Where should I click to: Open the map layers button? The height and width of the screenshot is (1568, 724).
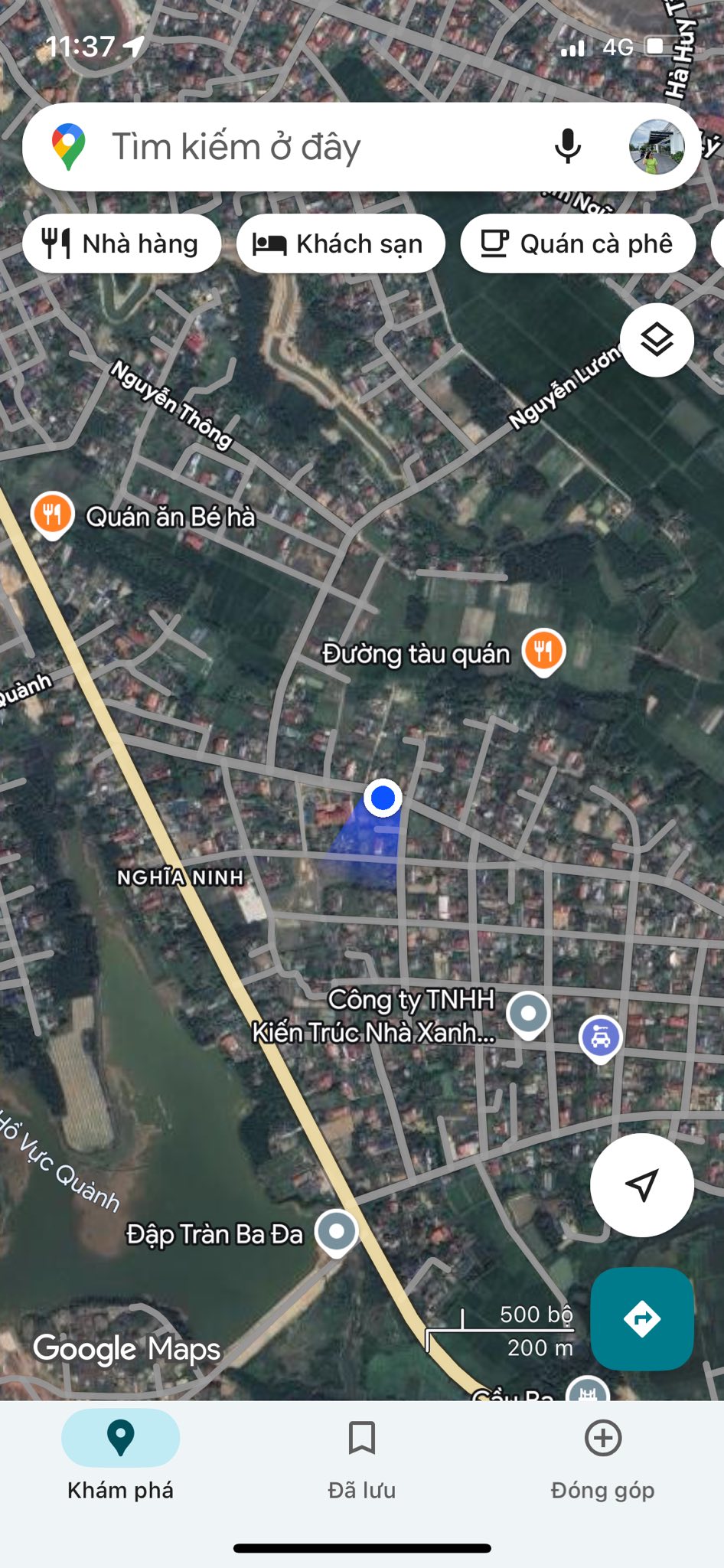click(657, 339)
